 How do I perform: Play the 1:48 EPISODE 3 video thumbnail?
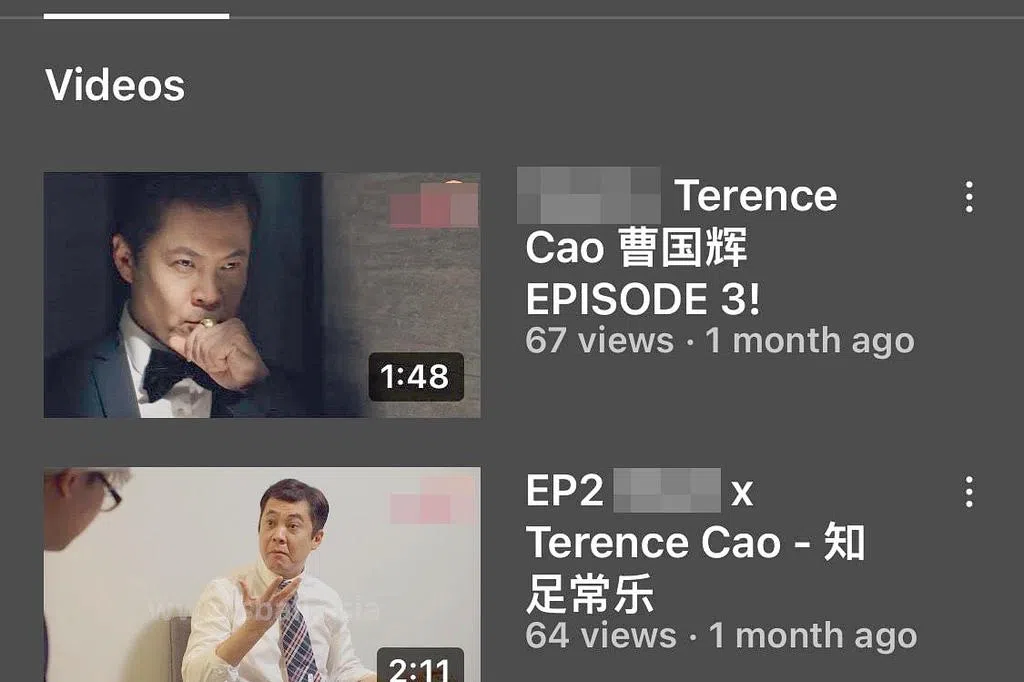pos(262,295)
